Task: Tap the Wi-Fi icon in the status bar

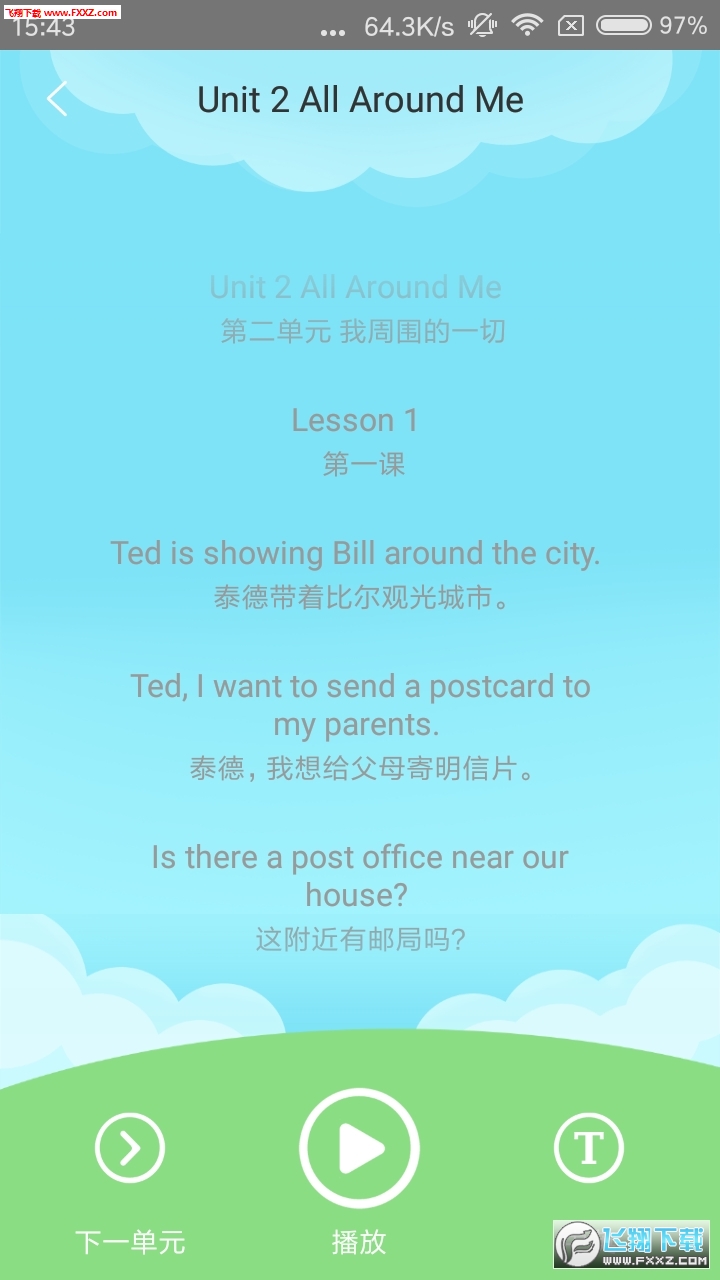Action: tap(525, 26)
